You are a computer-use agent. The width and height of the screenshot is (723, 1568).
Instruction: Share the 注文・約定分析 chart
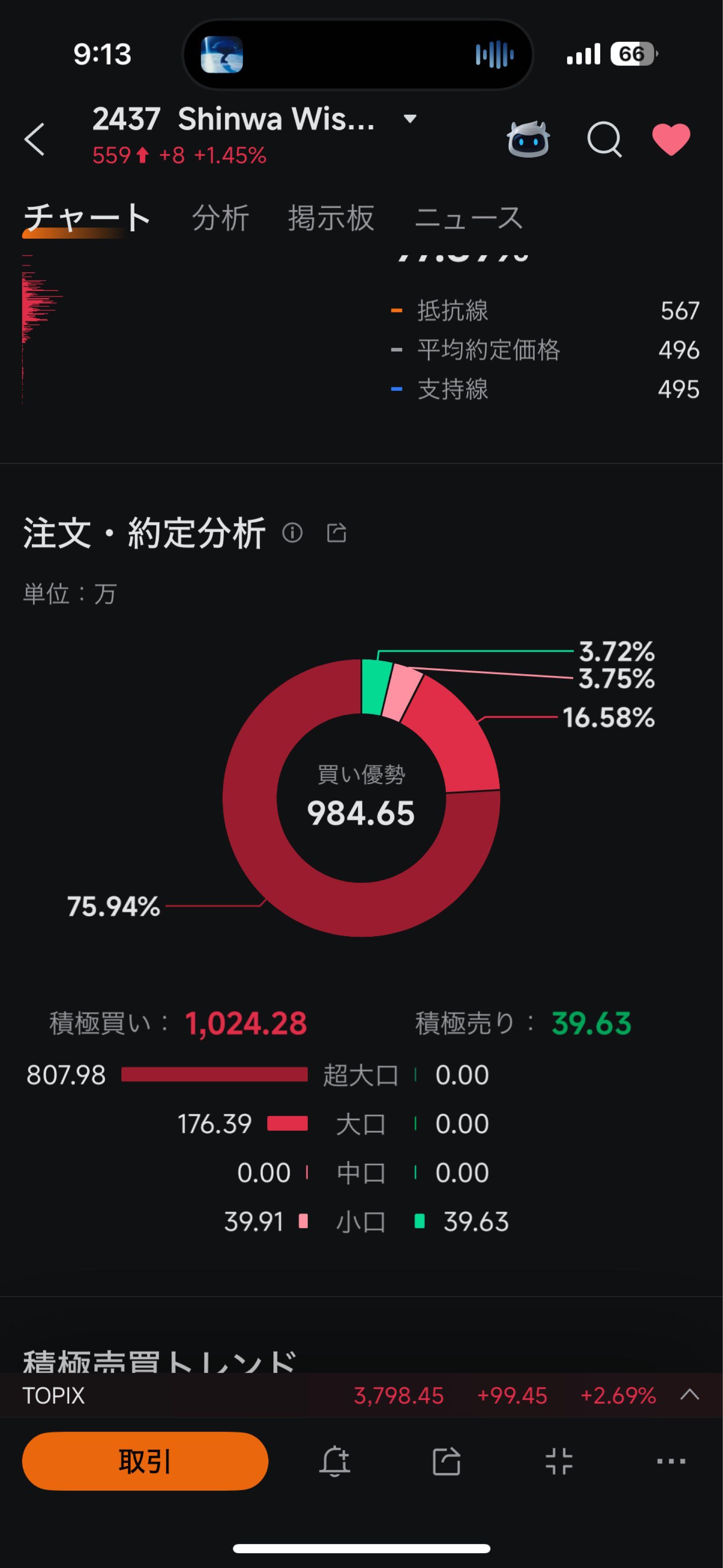(336, 533)
